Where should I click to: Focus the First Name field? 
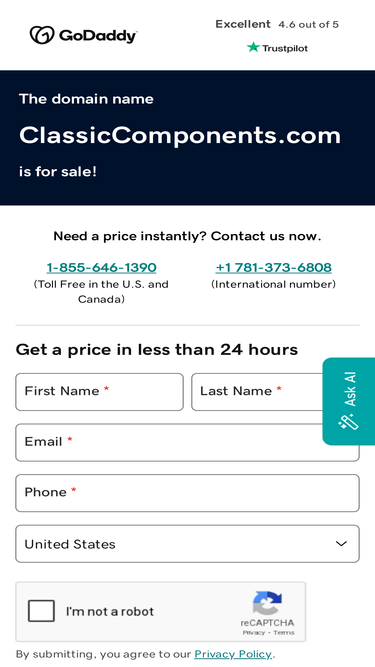99,392
